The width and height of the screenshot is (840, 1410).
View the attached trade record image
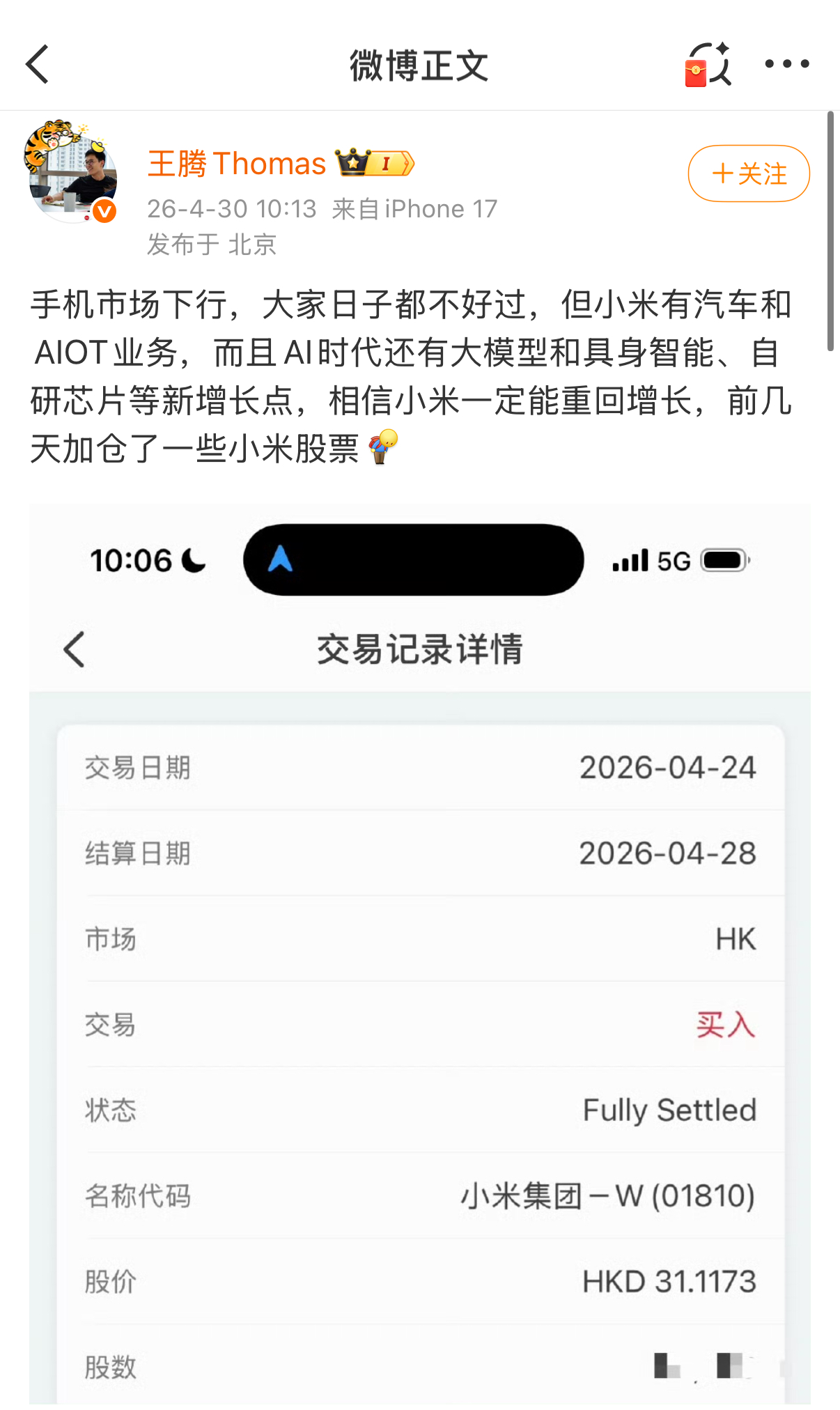pyautogui.click(x=420, y=954)
